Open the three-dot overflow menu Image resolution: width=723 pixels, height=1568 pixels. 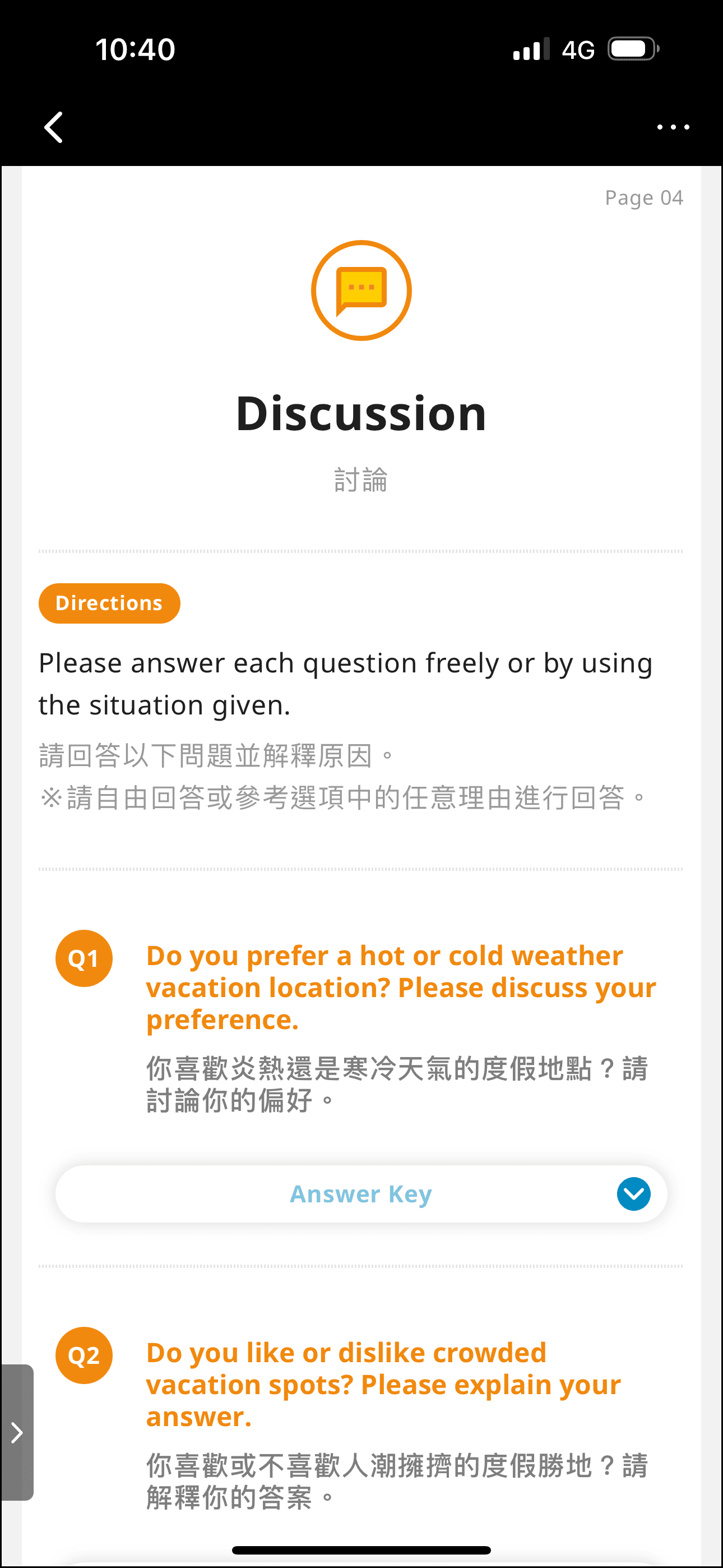[673, 127]
